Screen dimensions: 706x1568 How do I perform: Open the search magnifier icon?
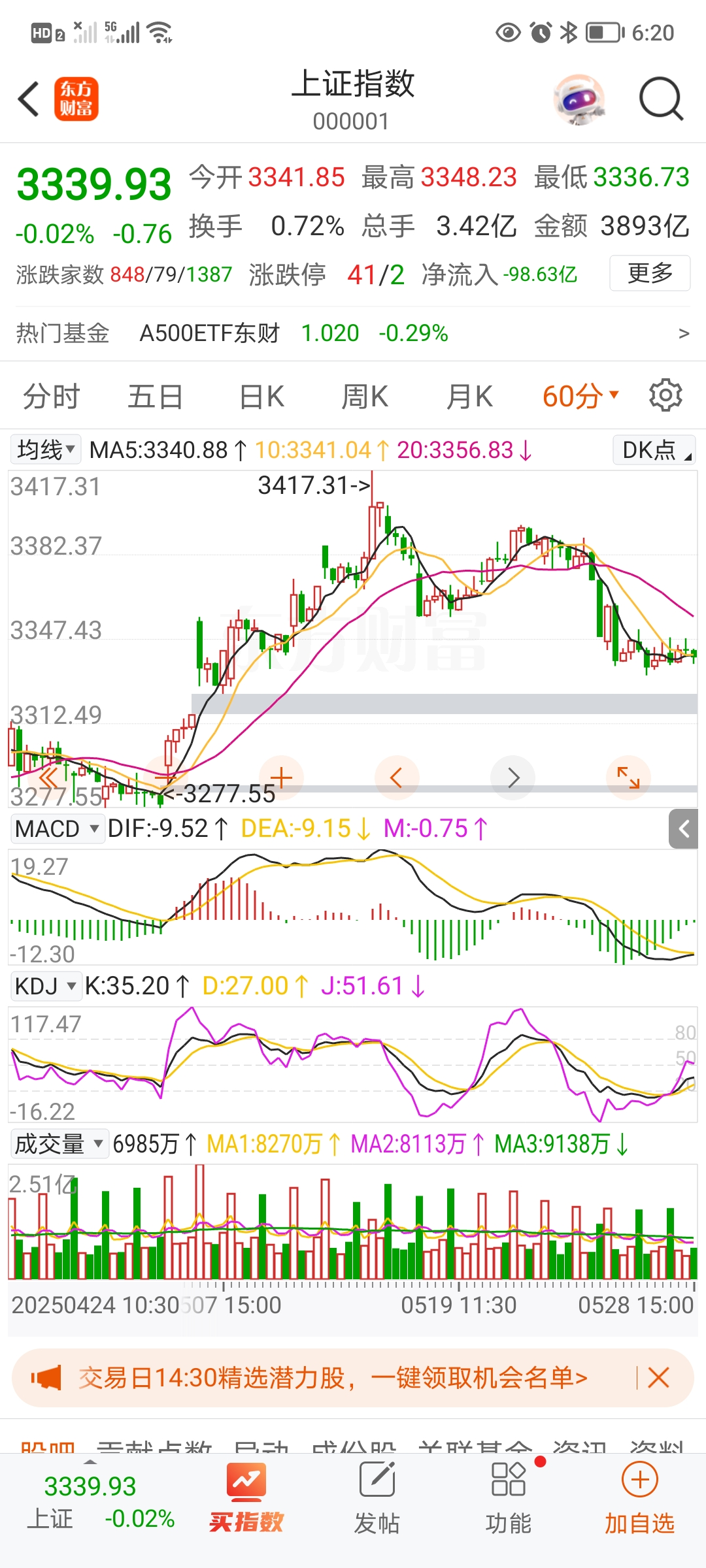[x=661, y=100]
